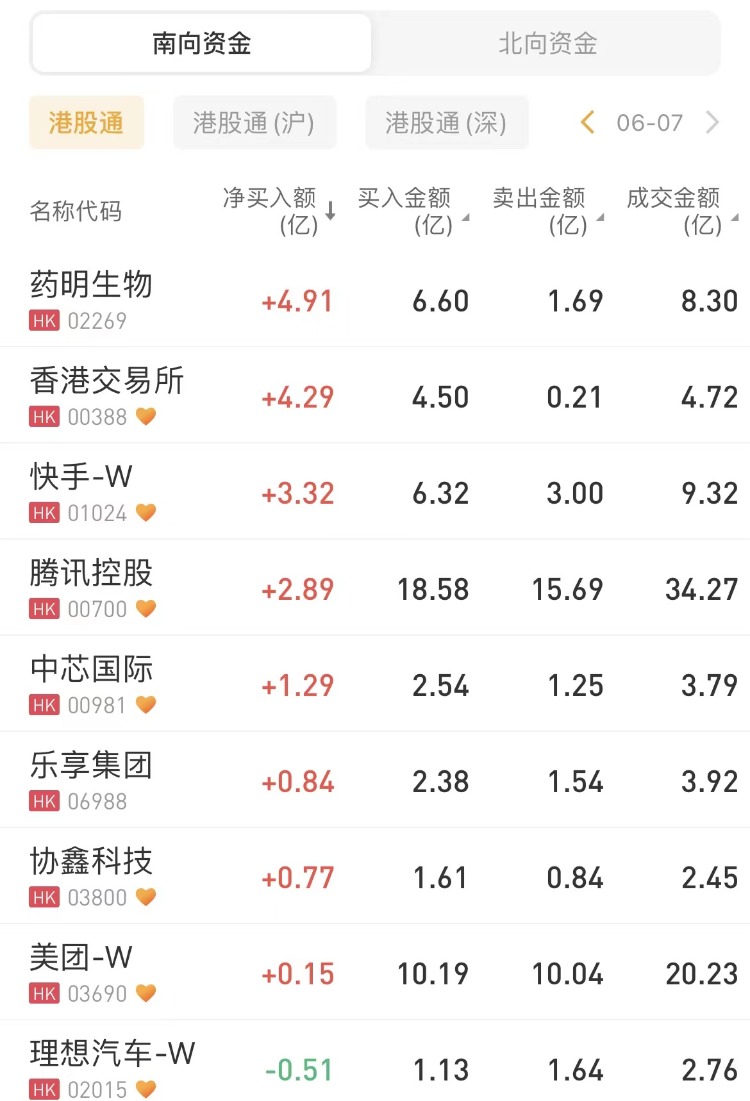750x1101 pixels.
Task: Select the 港股通(深) filter chip
Action: [446, 123]
